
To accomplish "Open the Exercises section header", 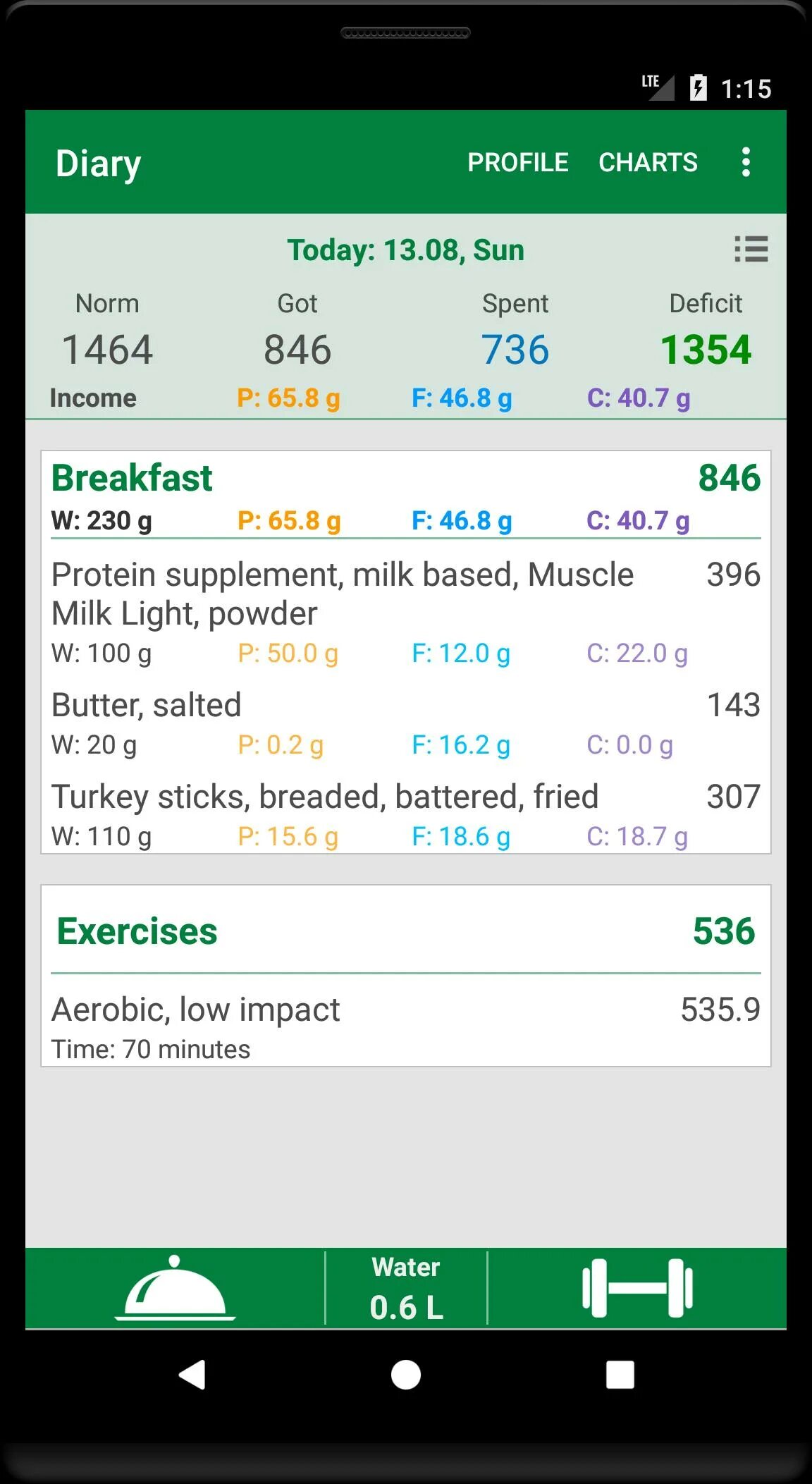I will [406, 931].
